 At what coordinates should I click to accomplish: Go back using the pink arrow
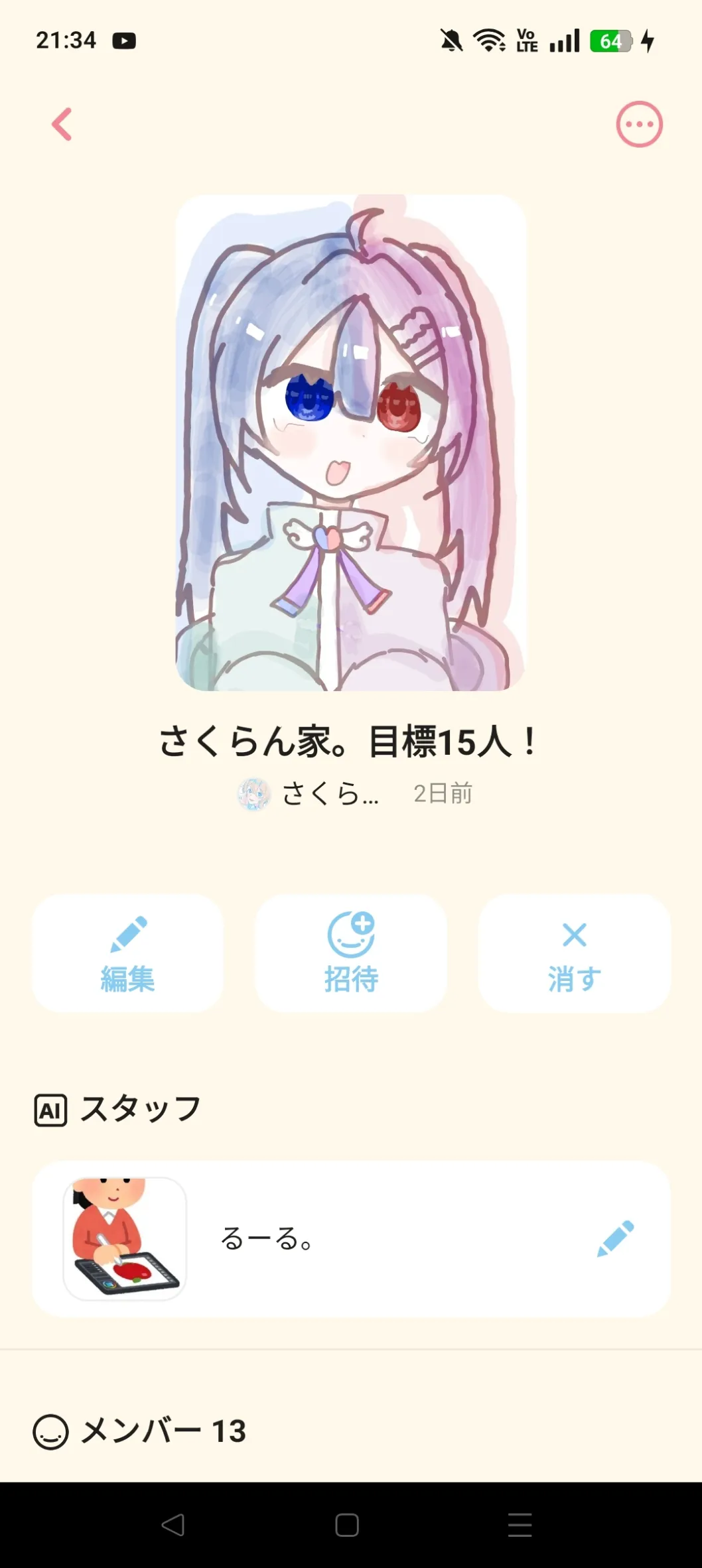coord(62,124)
